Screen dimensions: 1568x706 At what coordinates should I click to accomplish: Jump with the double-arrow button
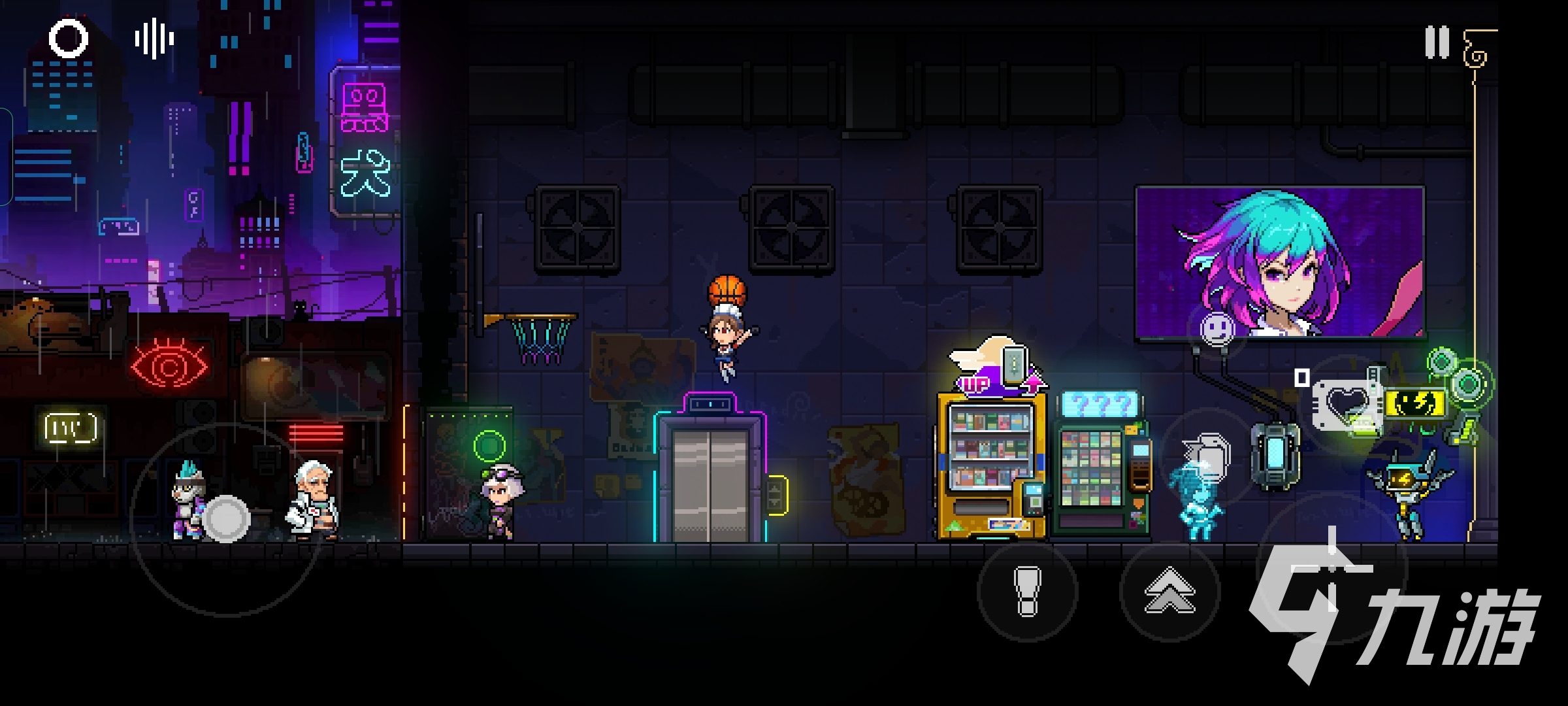1169,591
